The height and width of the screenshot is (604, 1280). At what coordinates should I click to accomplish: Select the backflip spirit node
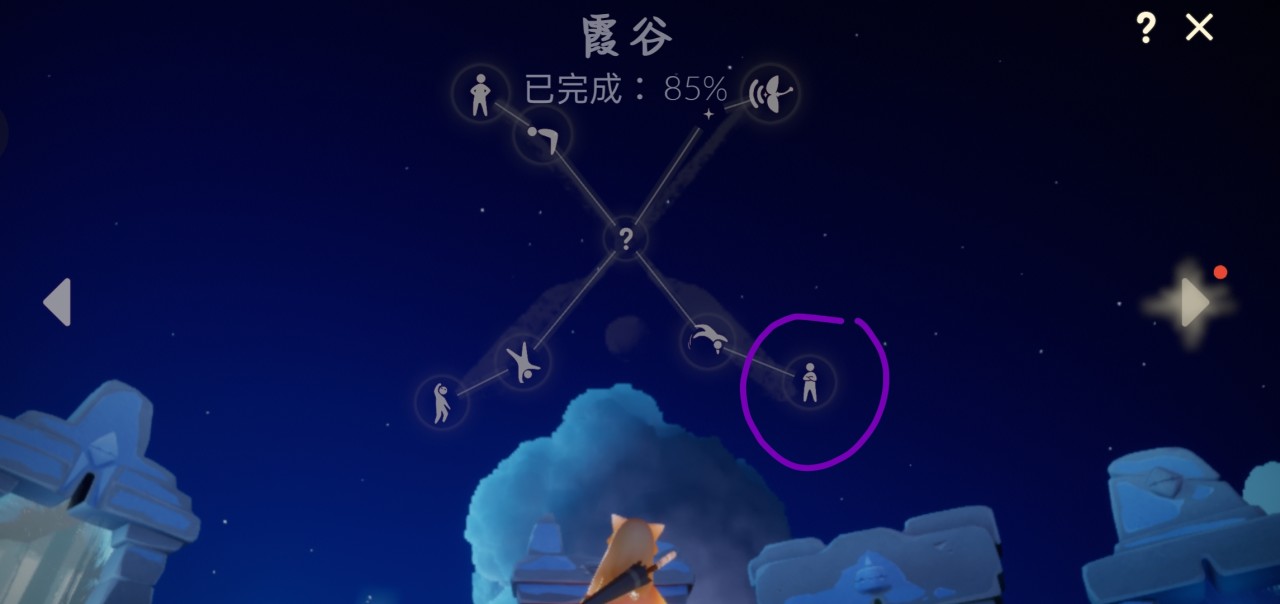tap(708, 338)
